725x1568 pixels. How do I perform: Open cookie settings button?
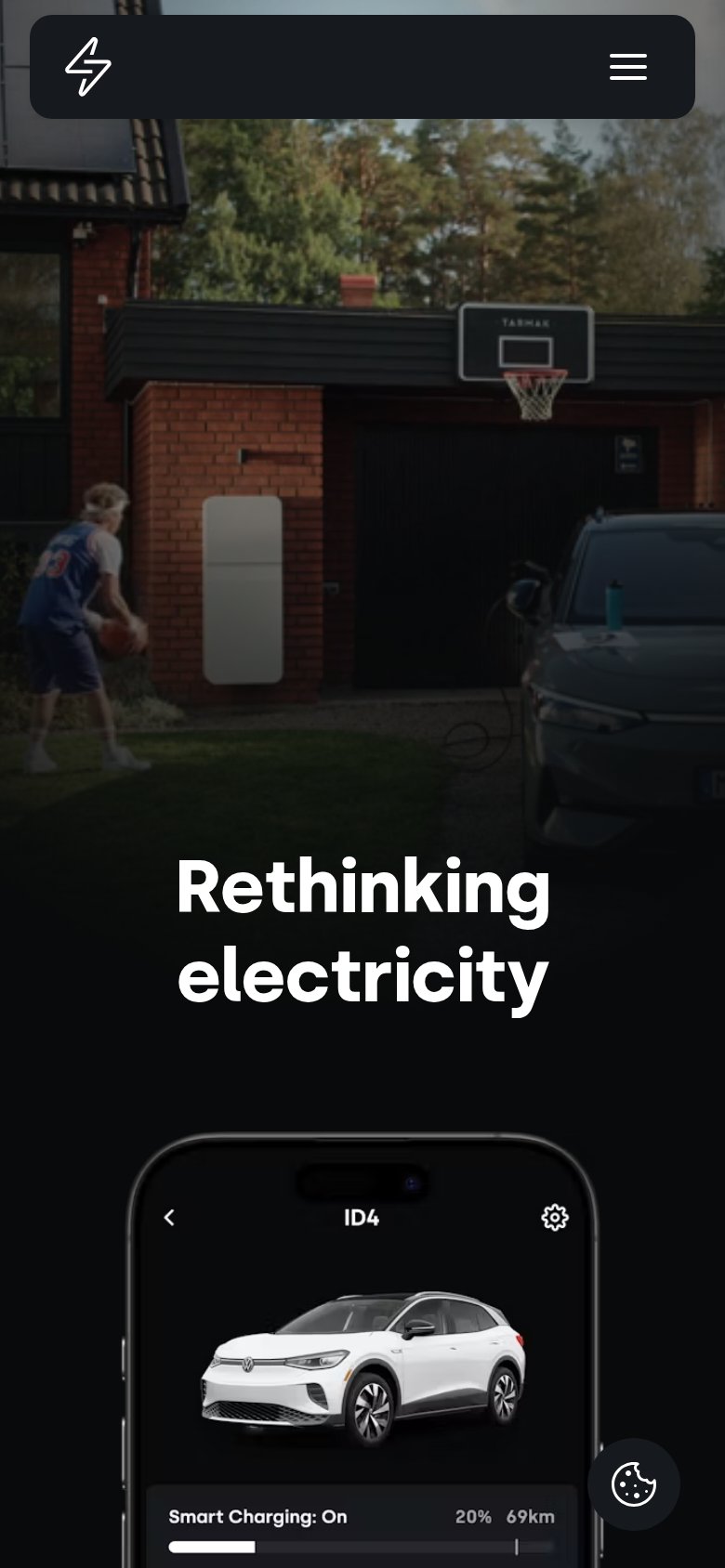tap(634, 1484)
